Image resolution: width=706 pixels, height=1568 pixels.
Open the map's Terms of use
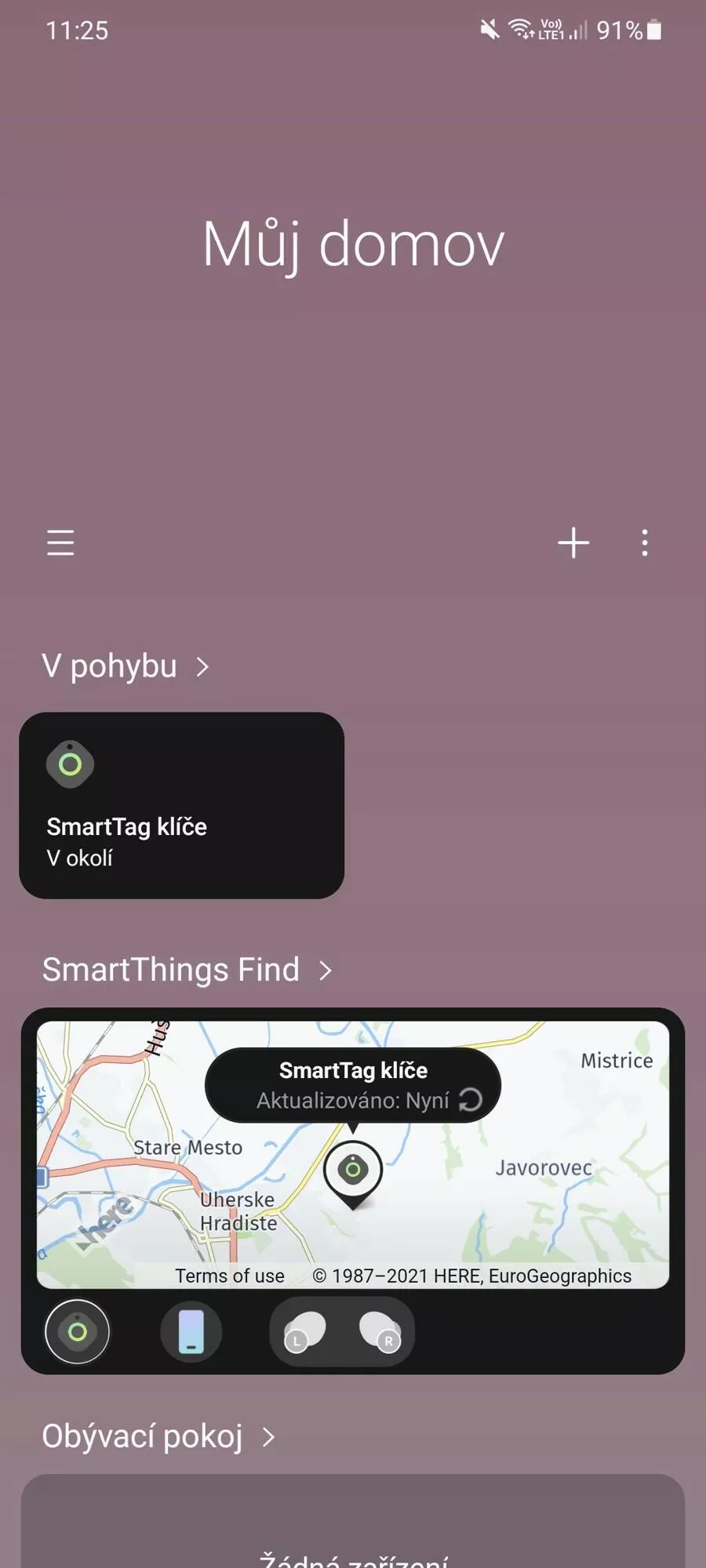pyautogui.click(x=230, y=1276)
